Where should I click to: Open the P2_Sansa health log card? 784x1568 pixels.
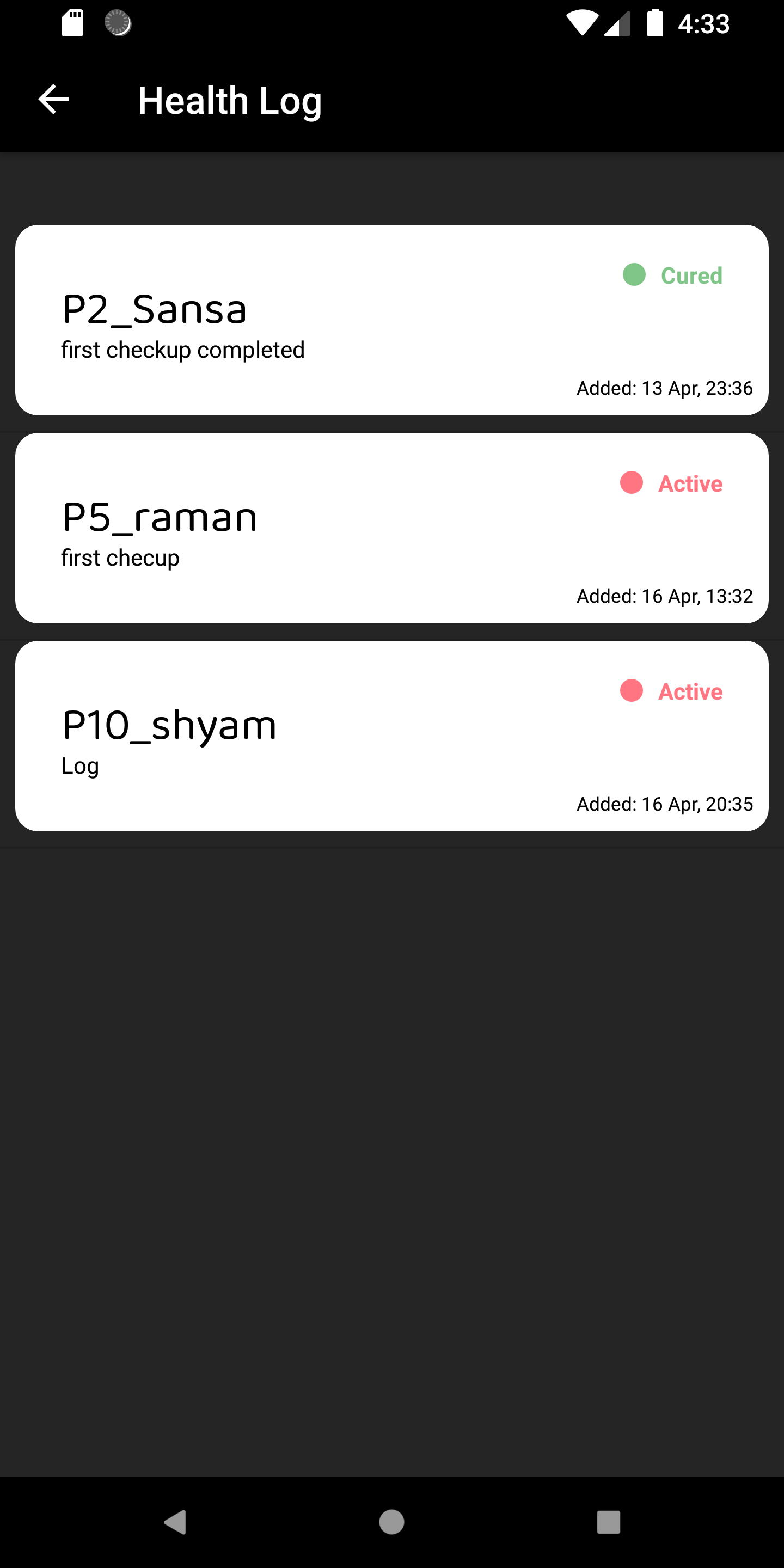point(391,320)
